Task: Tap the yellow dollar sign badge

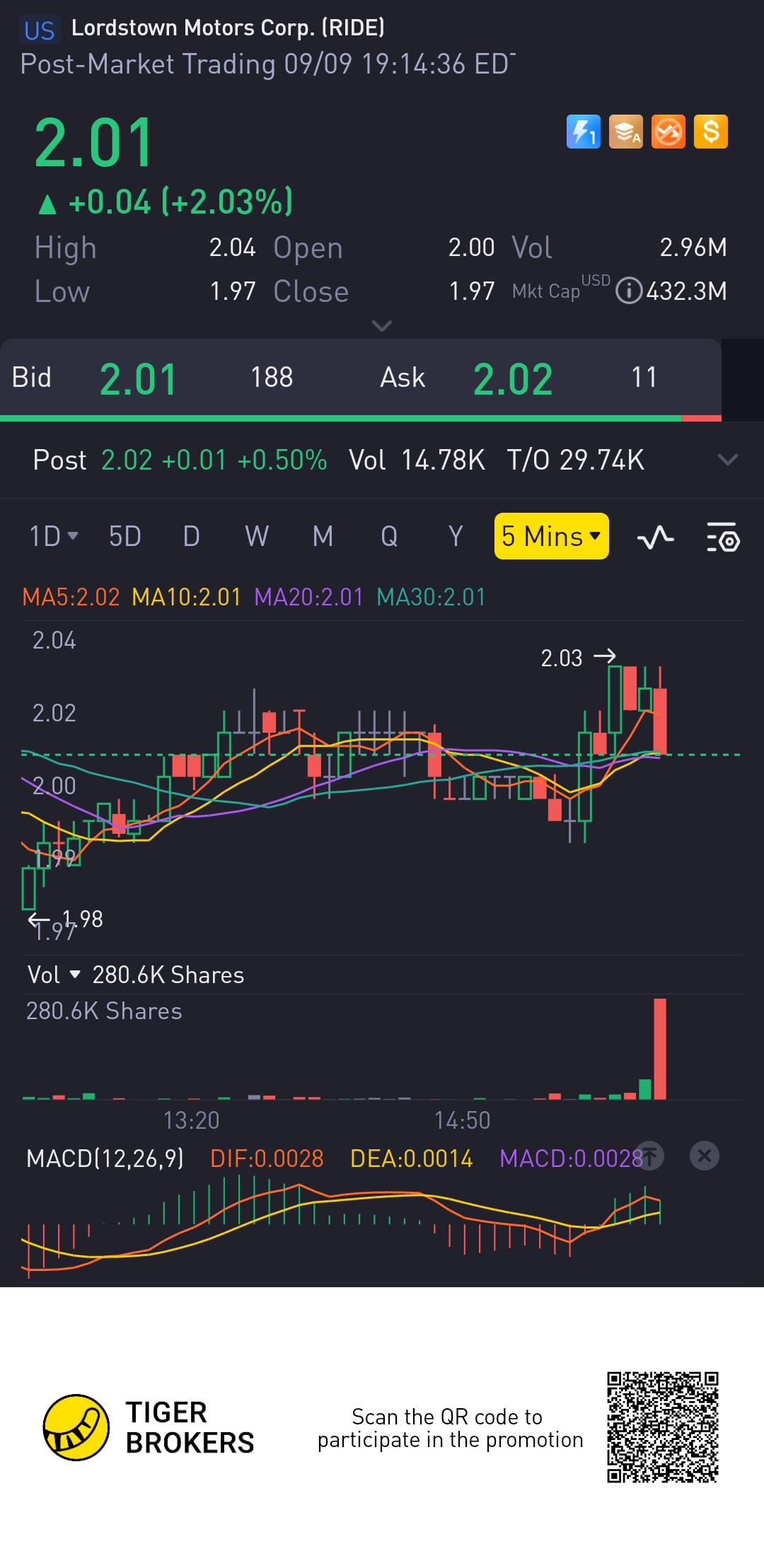Action: point(711,132)
